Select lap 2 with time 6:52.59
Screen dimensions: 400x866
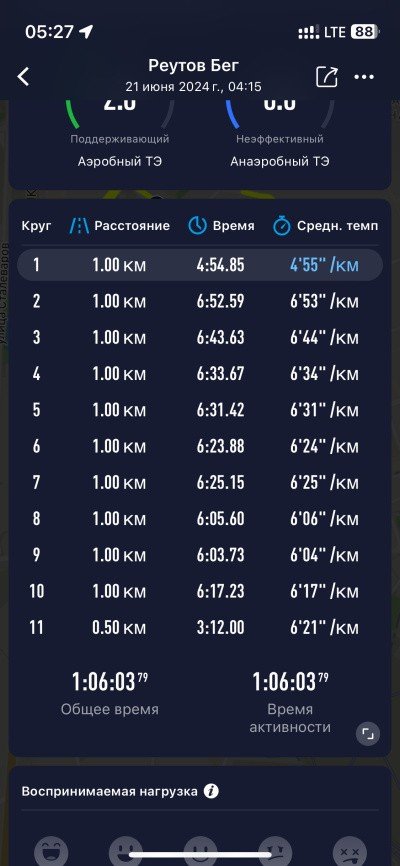(x=200, y=302)
